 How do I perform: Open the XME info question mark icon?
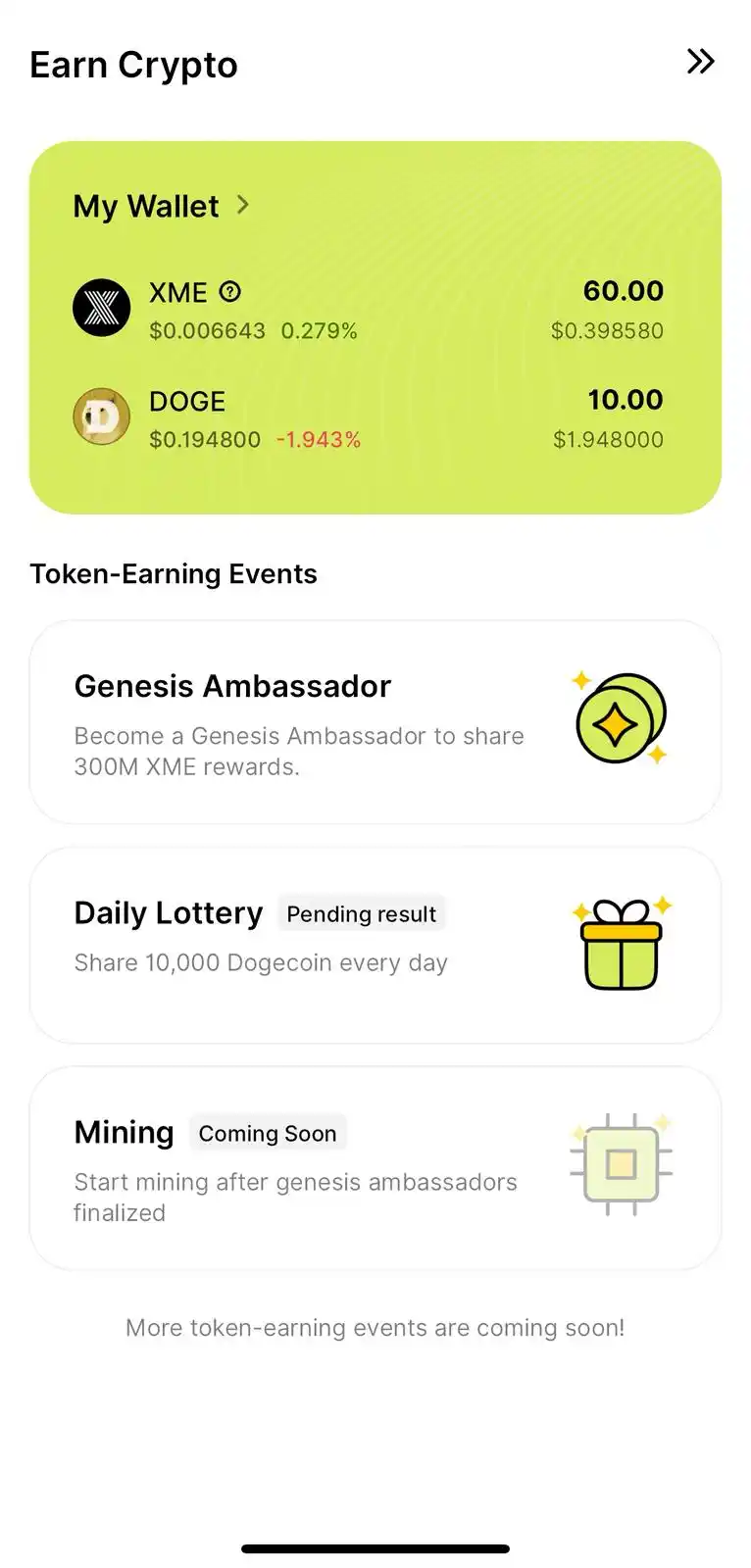pyautogui.click(x=229, y=291)
